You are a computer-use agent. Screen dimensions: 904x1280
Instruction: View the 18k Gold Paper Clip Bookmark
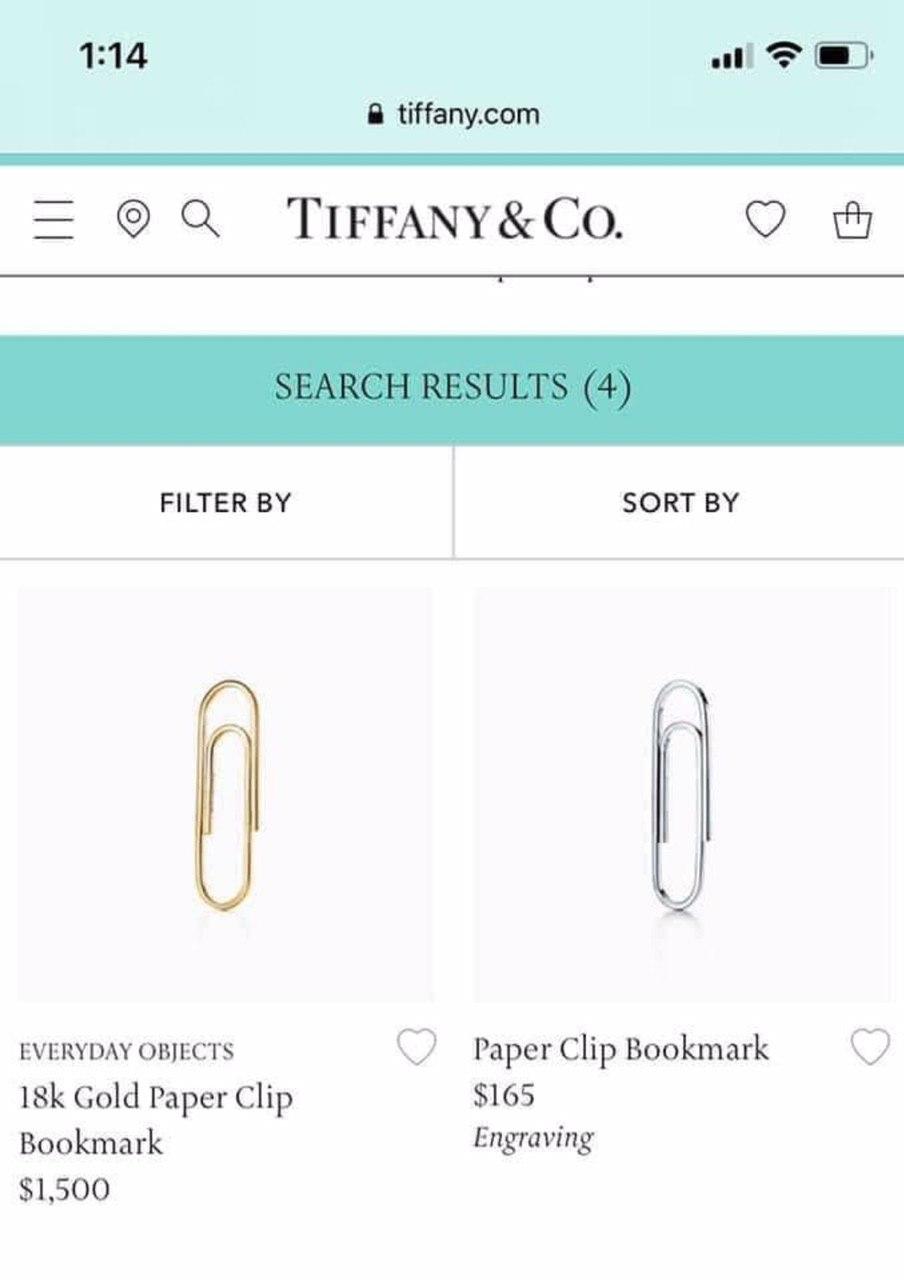pyautogui.click(x=225, y=795)
